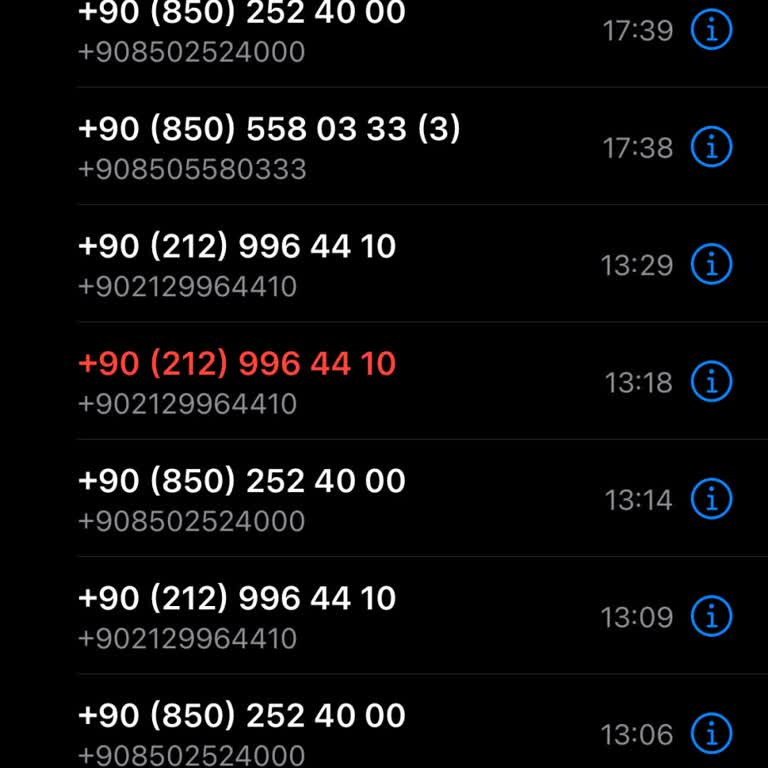The width and height of the screenshot is (768, 768).
Task: Return the missed call from 13:18
Action: [237, 380]
